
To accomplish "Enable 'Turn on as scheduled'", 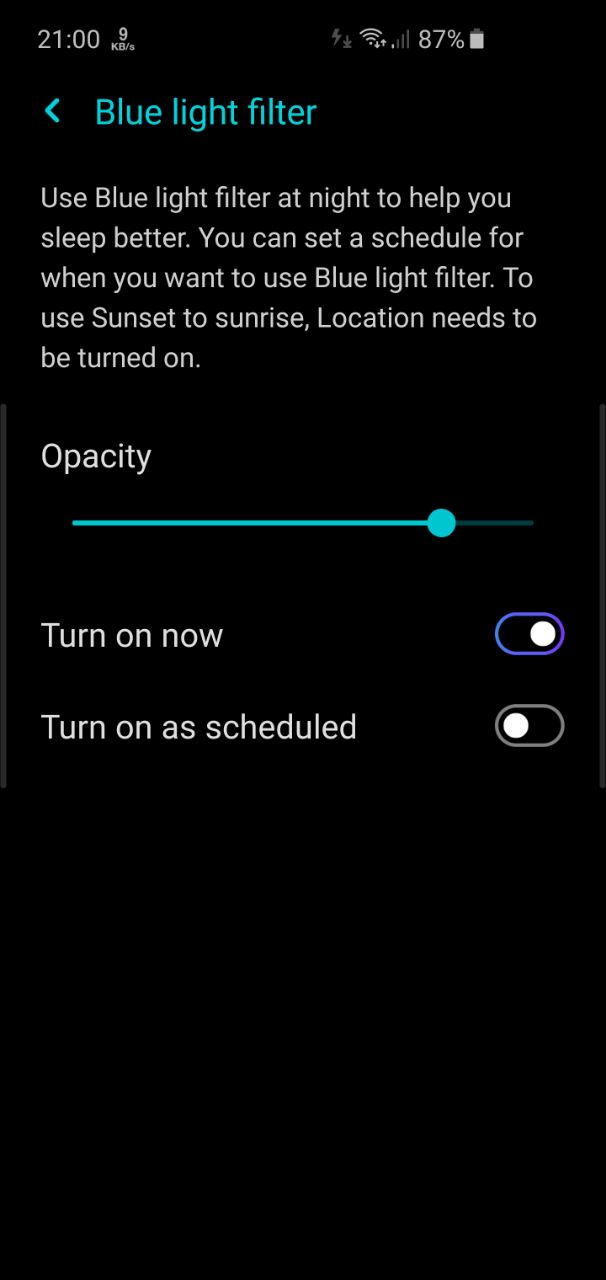I will tap(530, 726).
